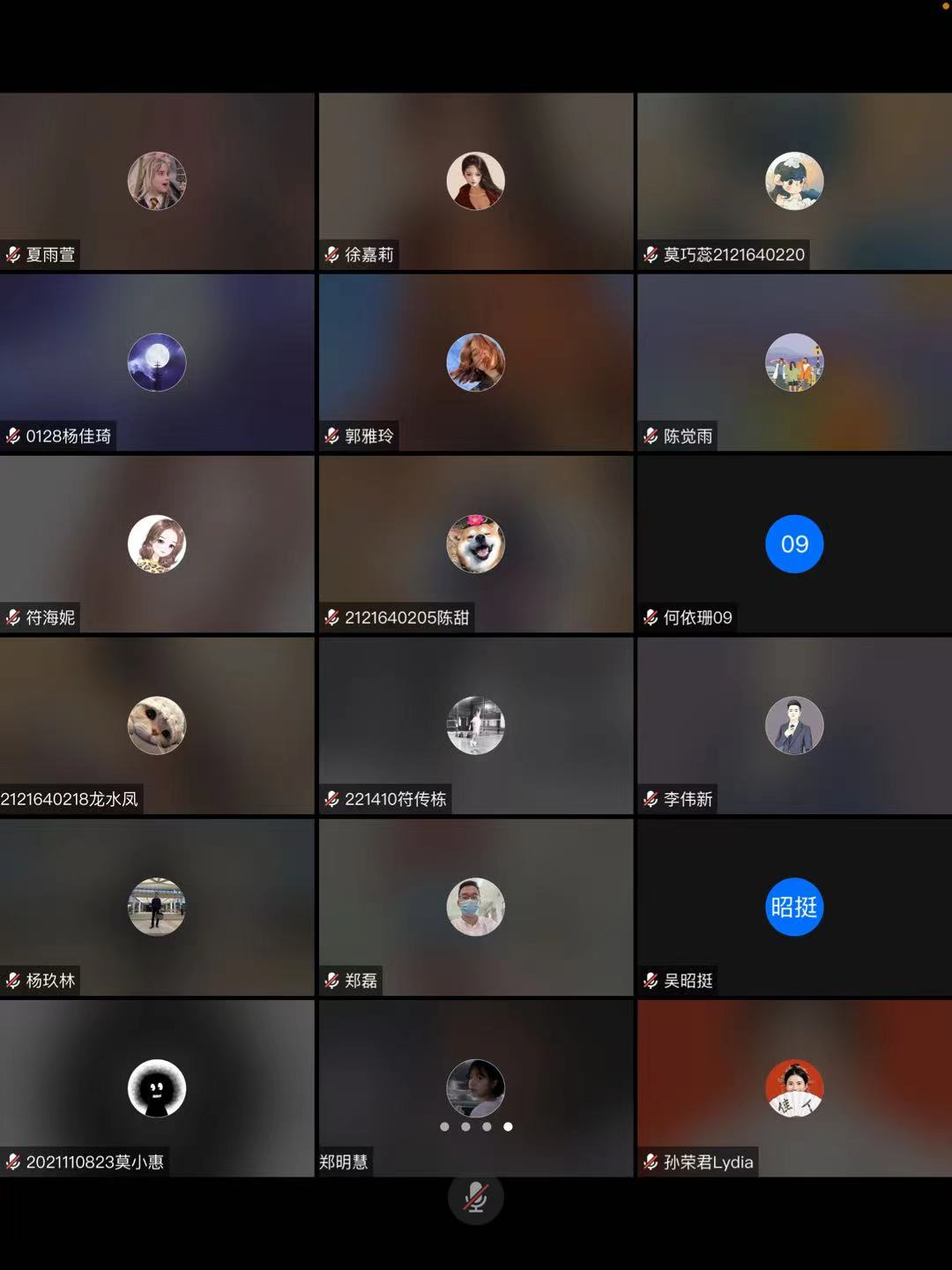
Task: Unmute the microphone at the bottom
Action: [476, 1198]
